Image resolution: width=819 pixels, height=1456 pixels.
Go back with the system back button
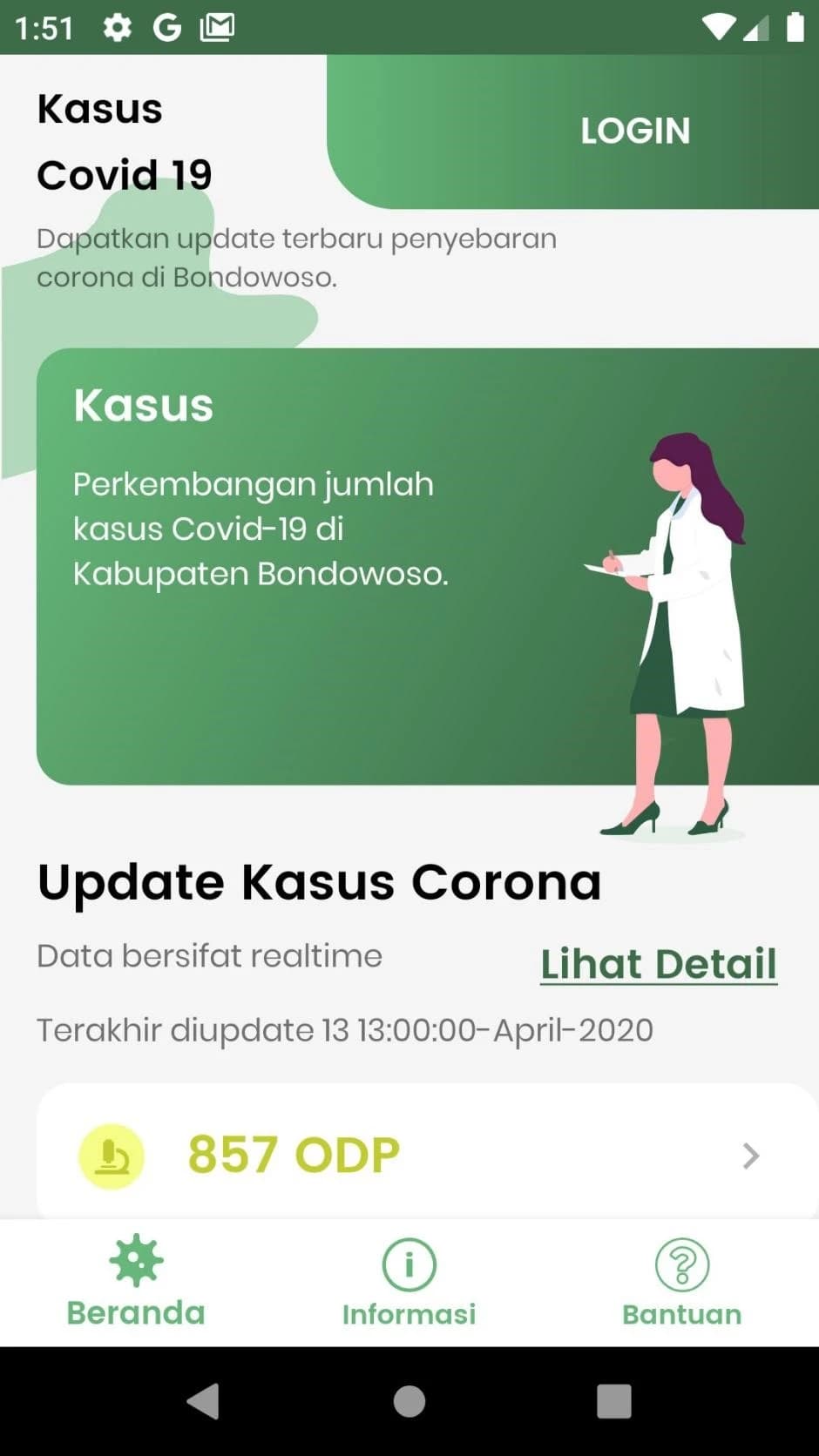(204, 1401)
